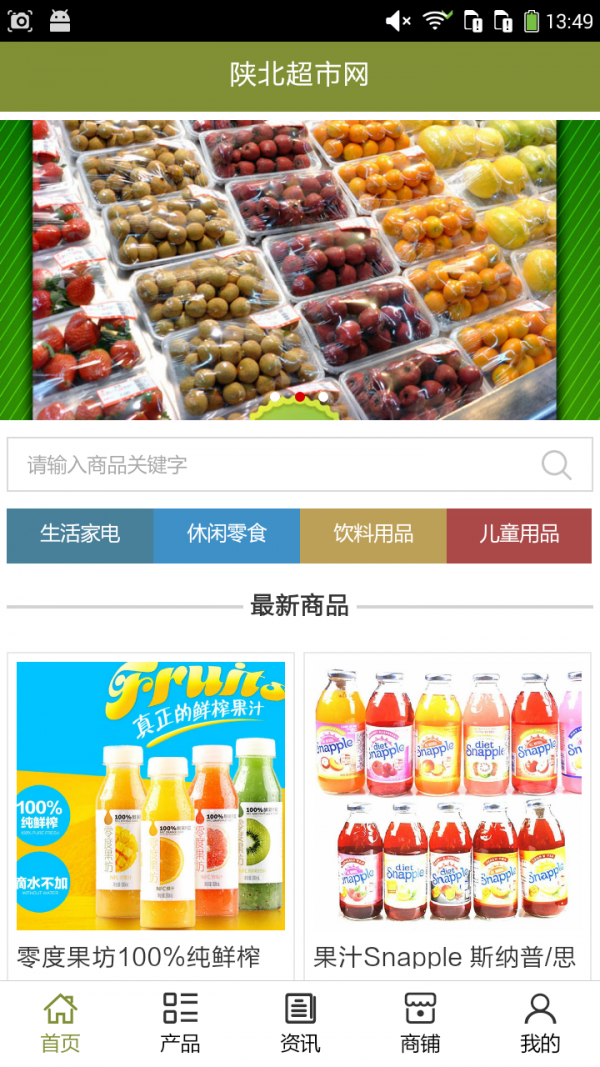Go to the 首页 tab
Screen dimensions: 600x1067
point(60,1023)
